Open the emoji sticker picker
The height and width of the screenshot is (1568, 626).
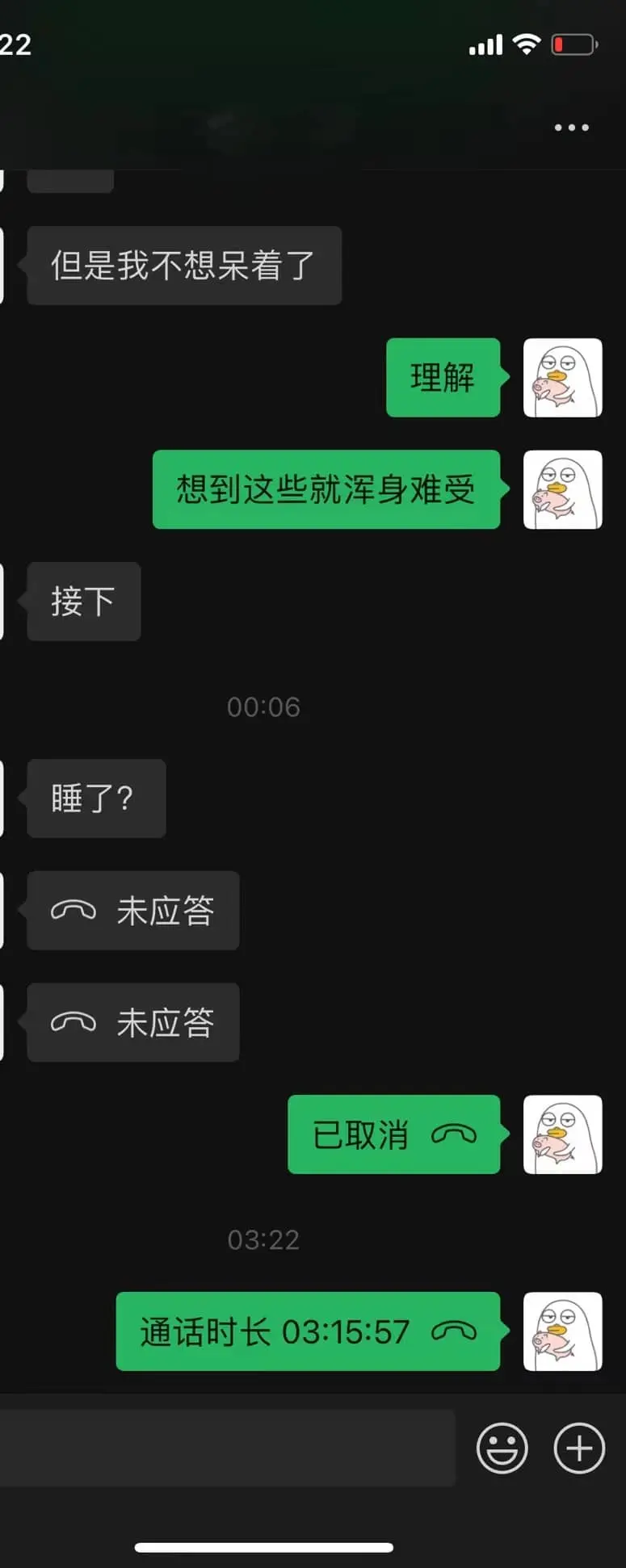[x=502, y=1448]
